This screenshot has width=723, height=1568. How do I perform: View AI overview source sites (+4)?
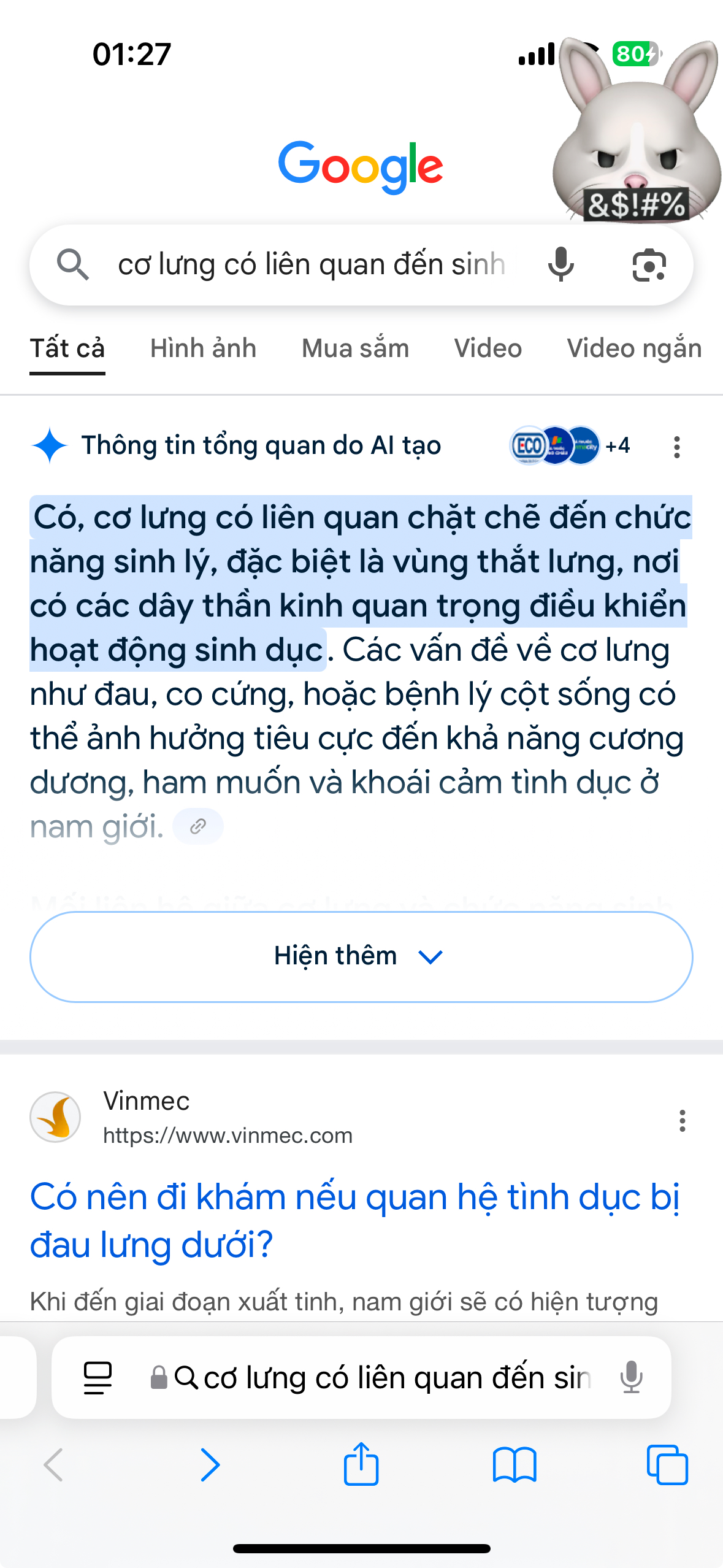[569, 446]
